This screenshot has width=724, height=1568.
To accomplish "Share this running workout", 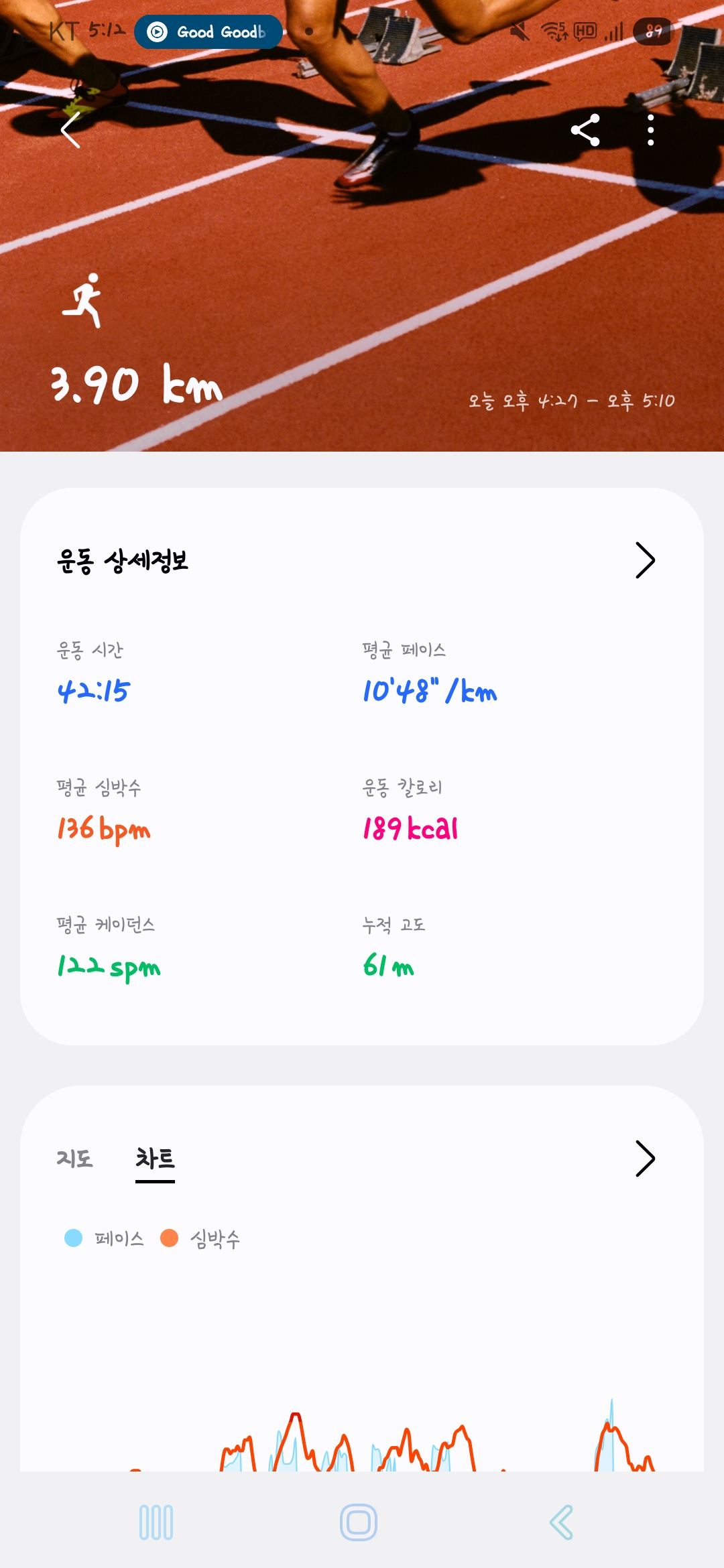I will 585,130.
